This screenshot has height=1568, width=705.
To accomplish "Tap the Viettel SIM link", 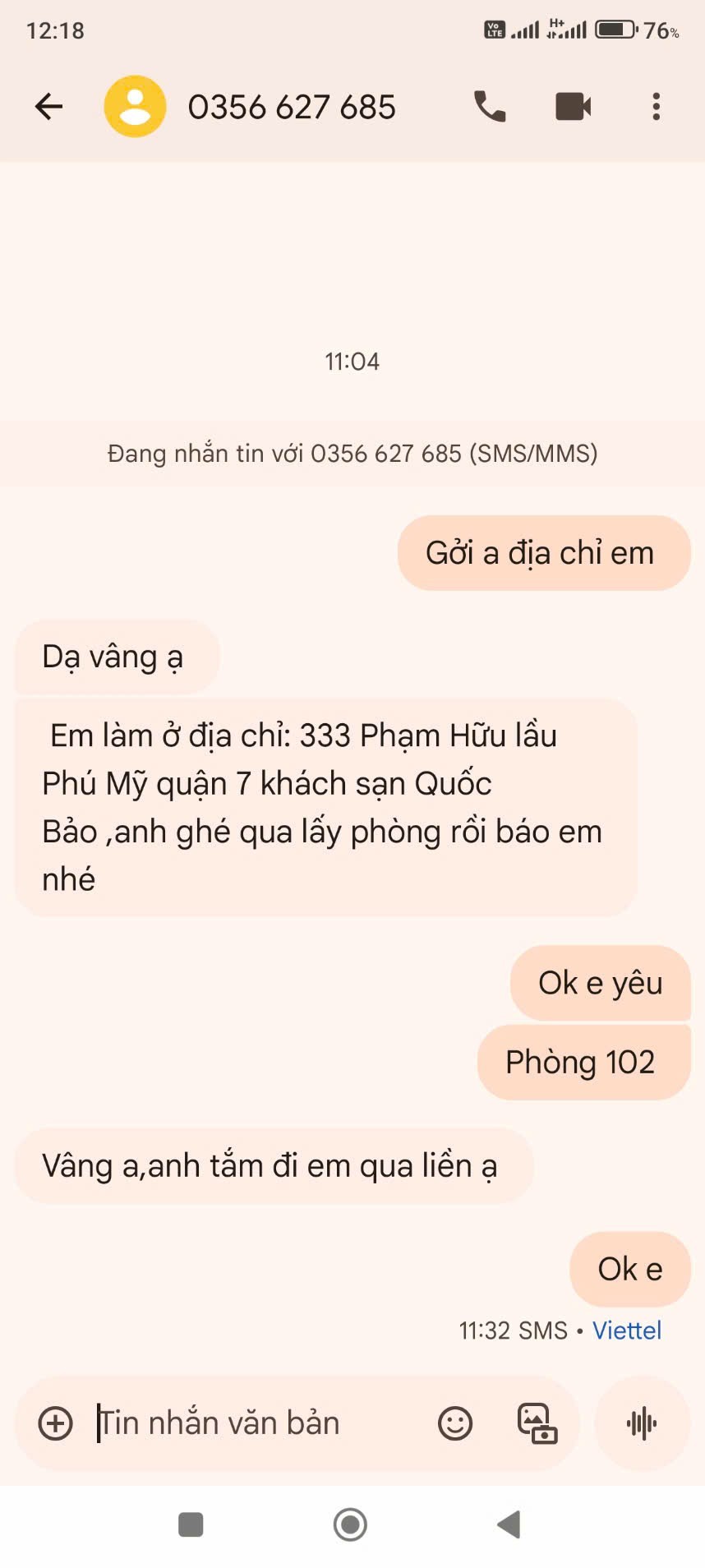I will pos(627,1330).
